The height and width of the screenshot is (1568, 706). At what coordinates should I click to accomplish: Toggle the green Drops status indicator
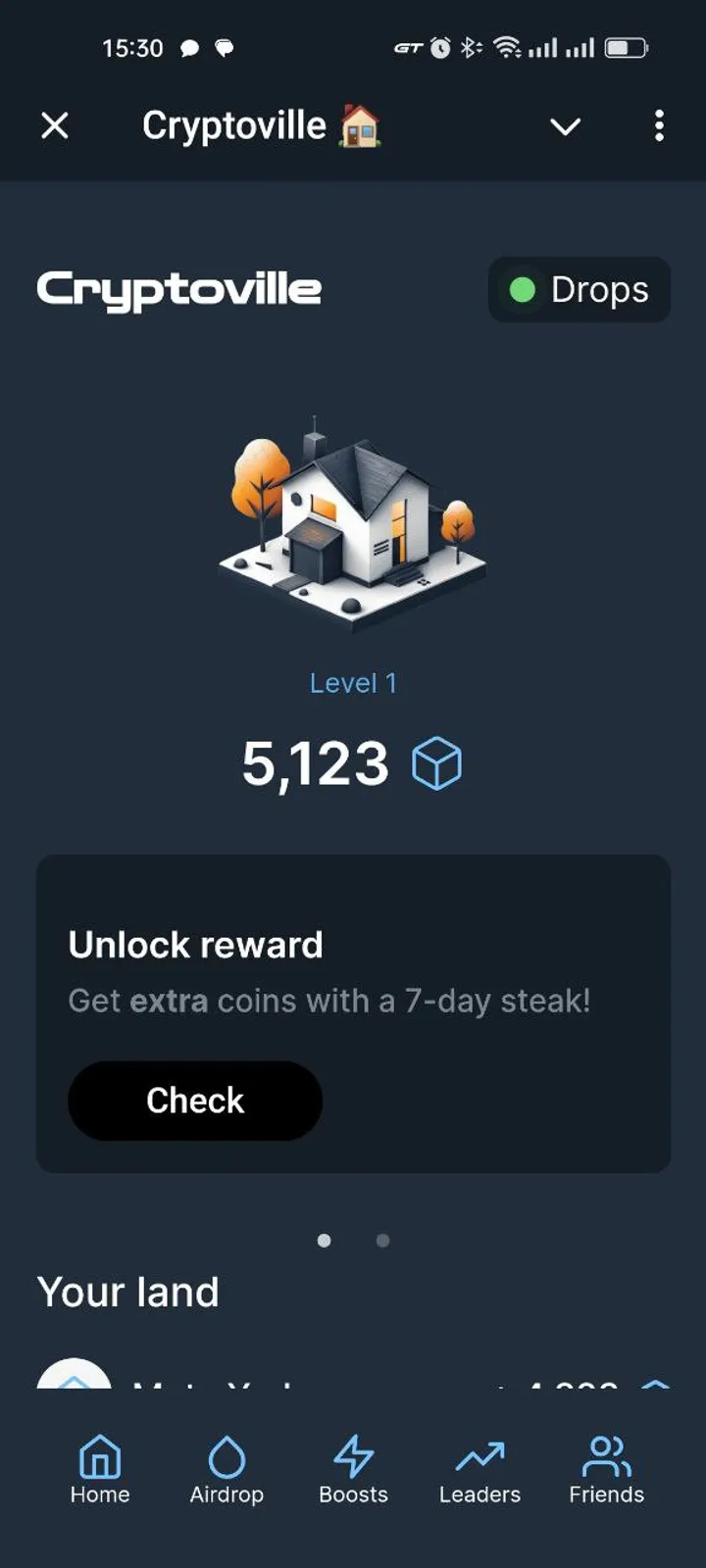523,289
